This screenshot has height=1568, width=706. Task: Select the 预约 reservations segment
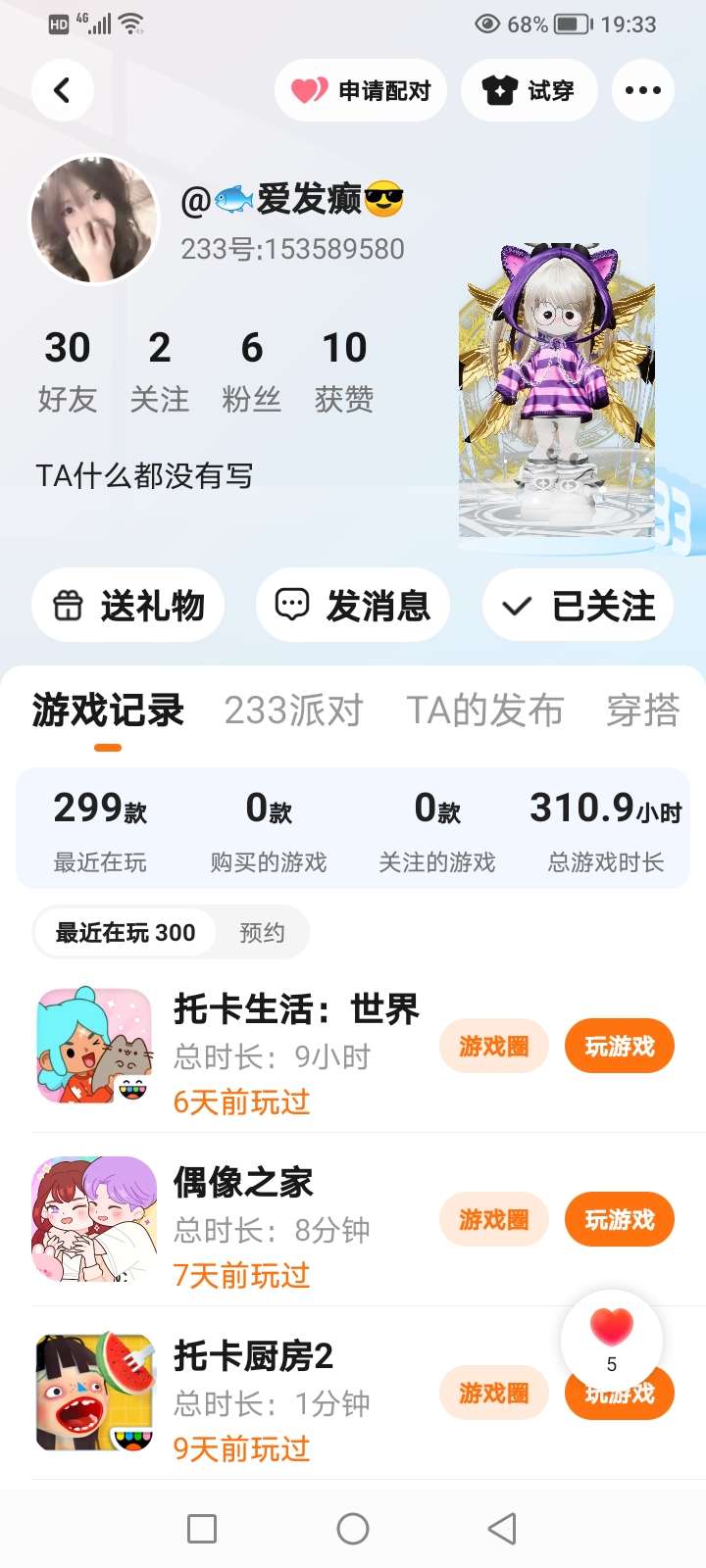click(x=262, y=932)
